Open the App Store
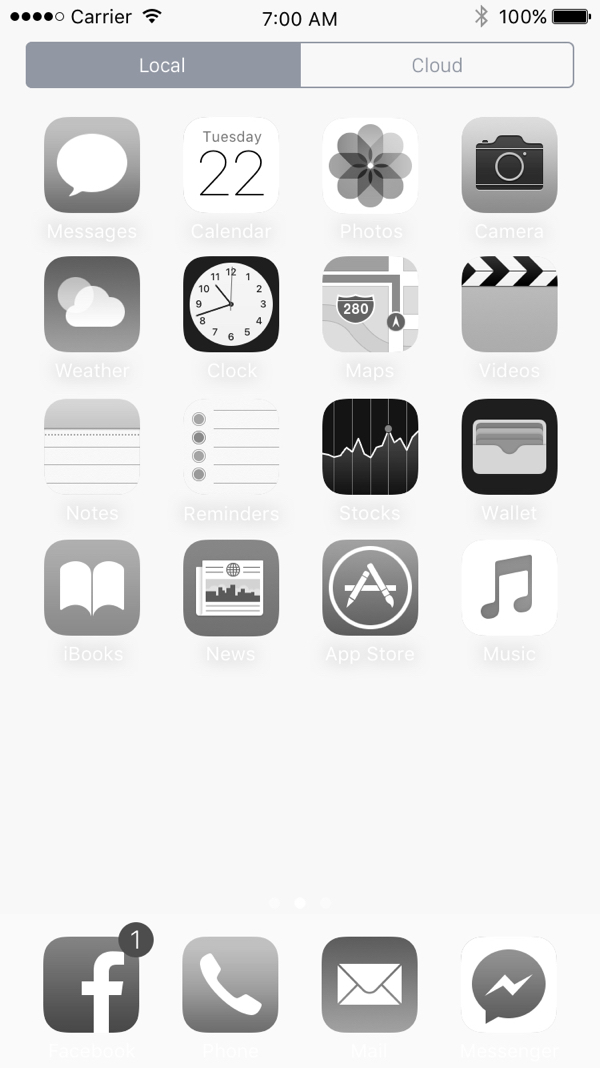The width and height of the screenshot is (600, 1068). 370,587
